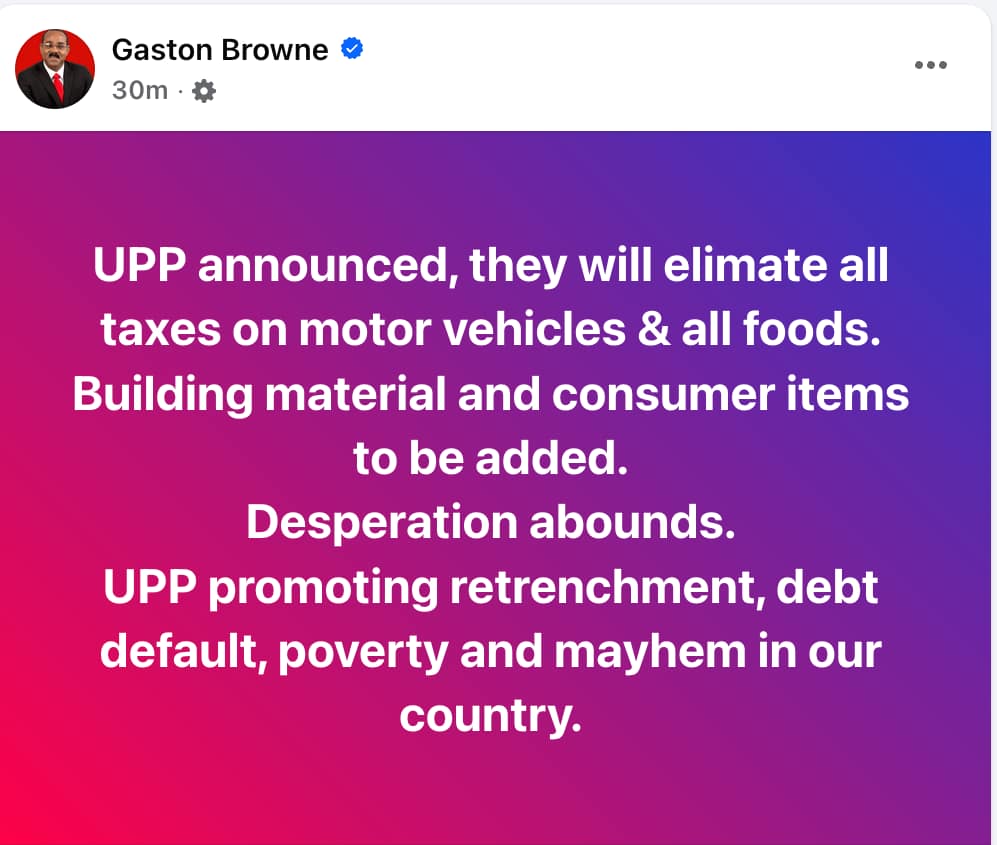Open the post timestamp 30m
The image size is (997, 845).
(139, 91)
